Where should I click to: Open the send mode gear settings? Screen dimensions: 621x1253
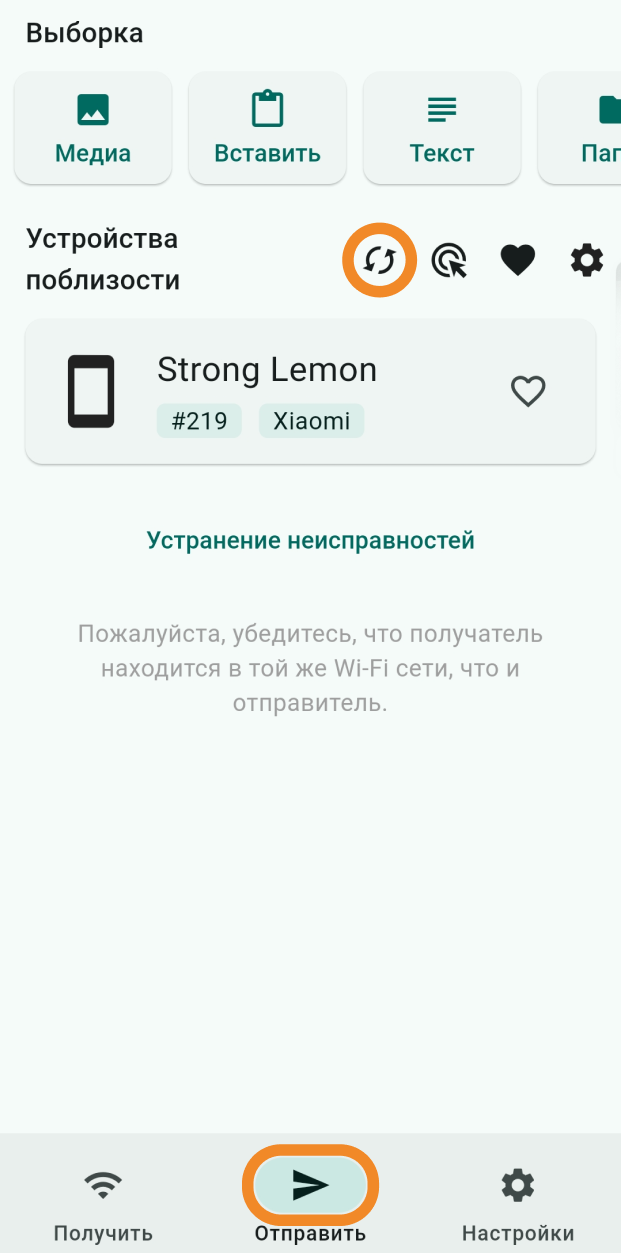click(587, 261)
